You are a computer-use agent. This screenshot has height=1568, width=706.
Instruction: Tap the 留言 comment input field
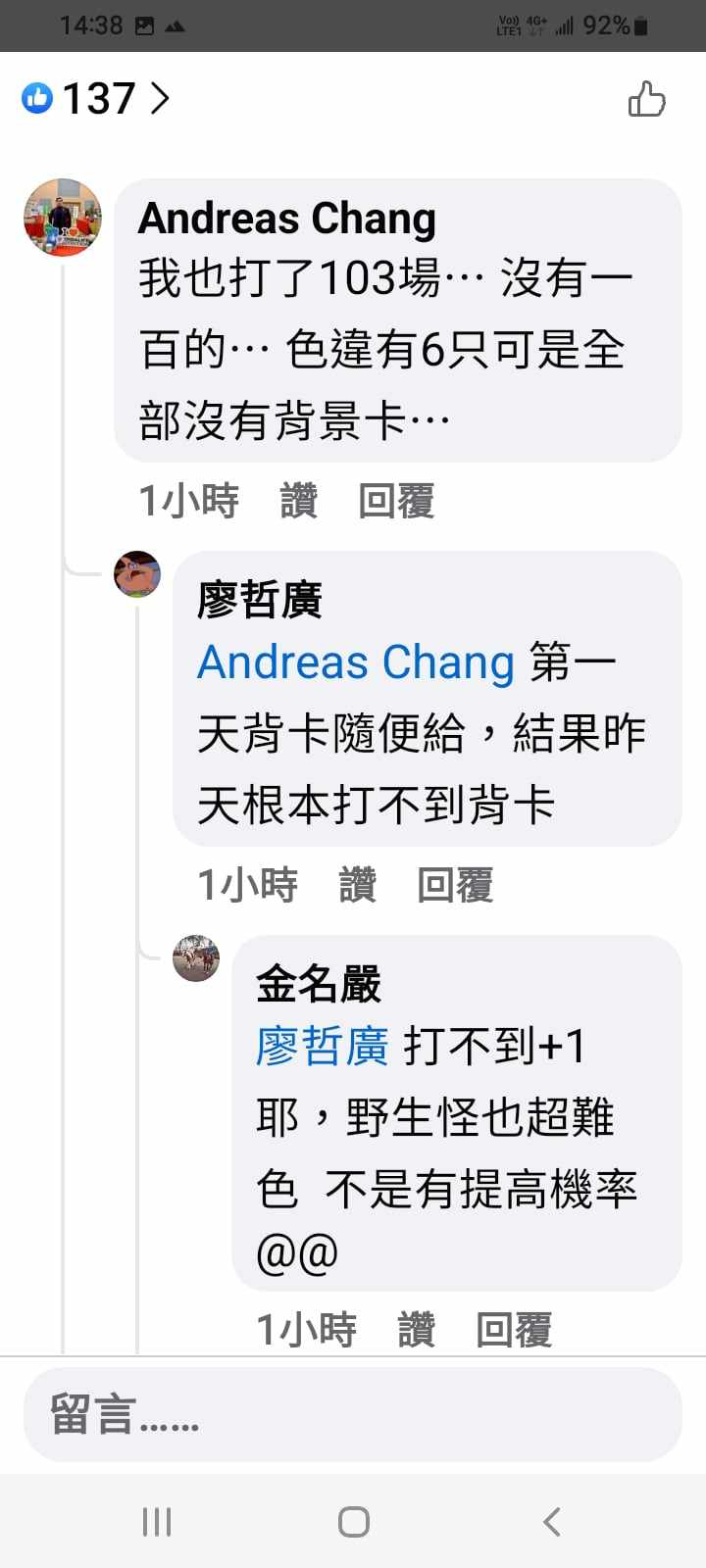pyautogui.click(x=353, y=1415)
